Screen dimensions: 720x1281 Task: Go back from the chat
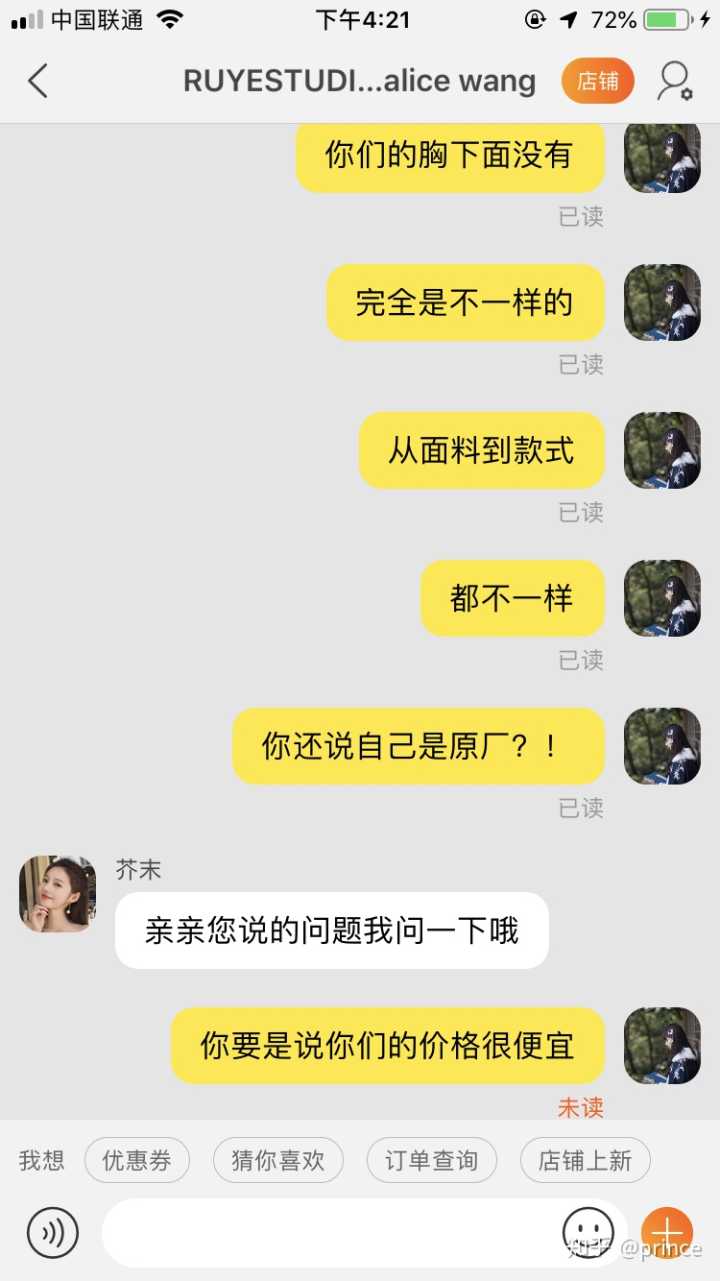38,81
